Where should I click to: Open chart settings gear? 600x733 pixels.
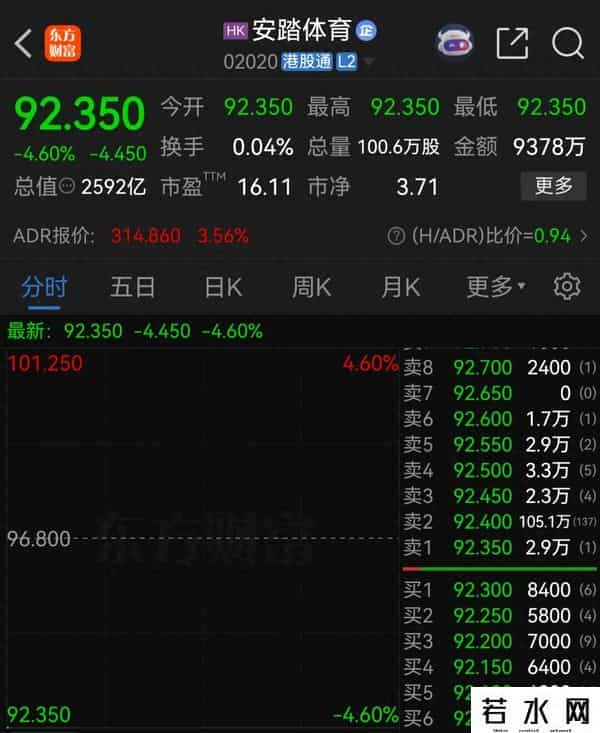point(567,287)
